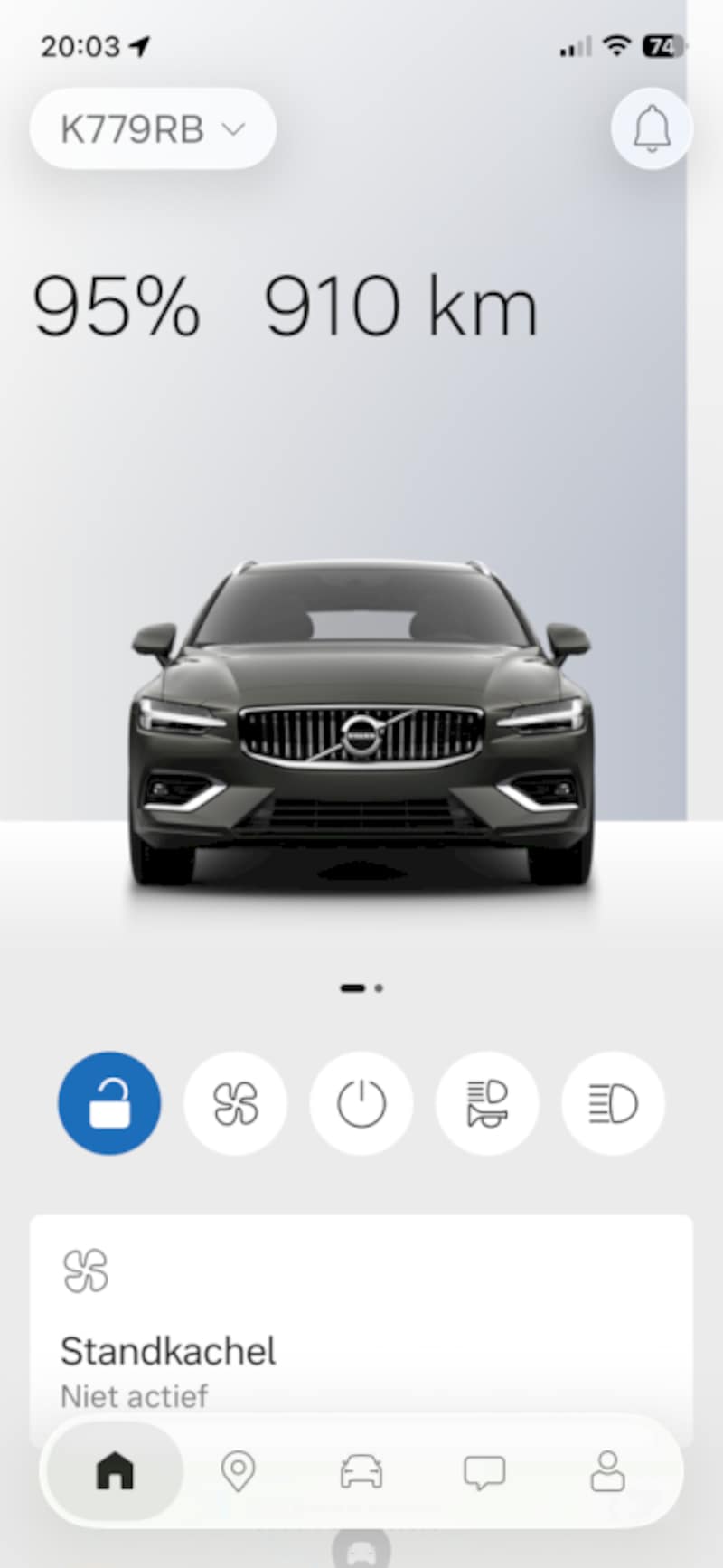Open the K779RB vehicle selector dropdown
This screenshot has width=723, height=1568.
(x=153, y=129)
